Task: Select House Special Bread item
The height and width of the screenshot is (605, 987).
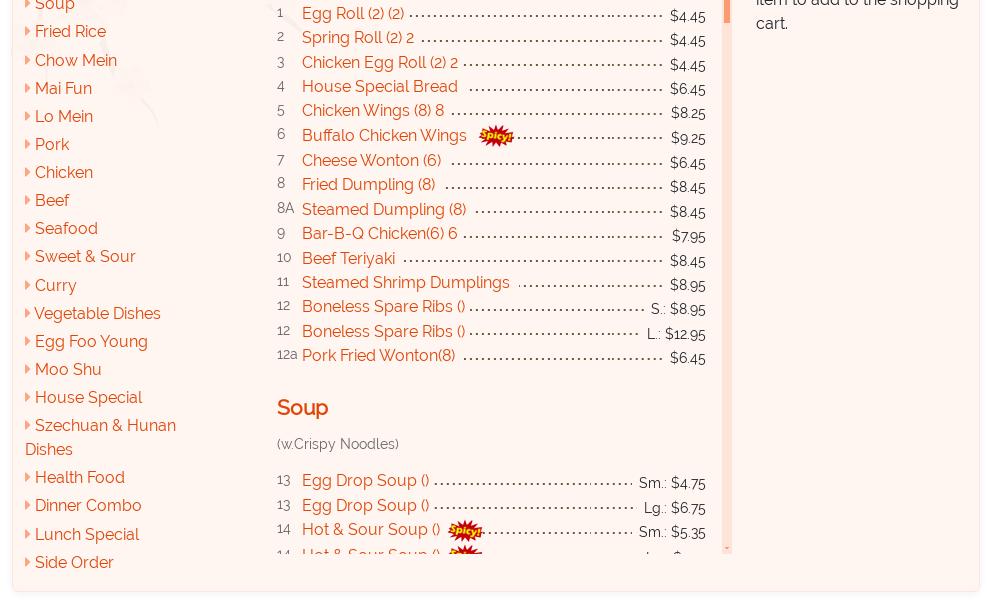Action: point(379,87)
